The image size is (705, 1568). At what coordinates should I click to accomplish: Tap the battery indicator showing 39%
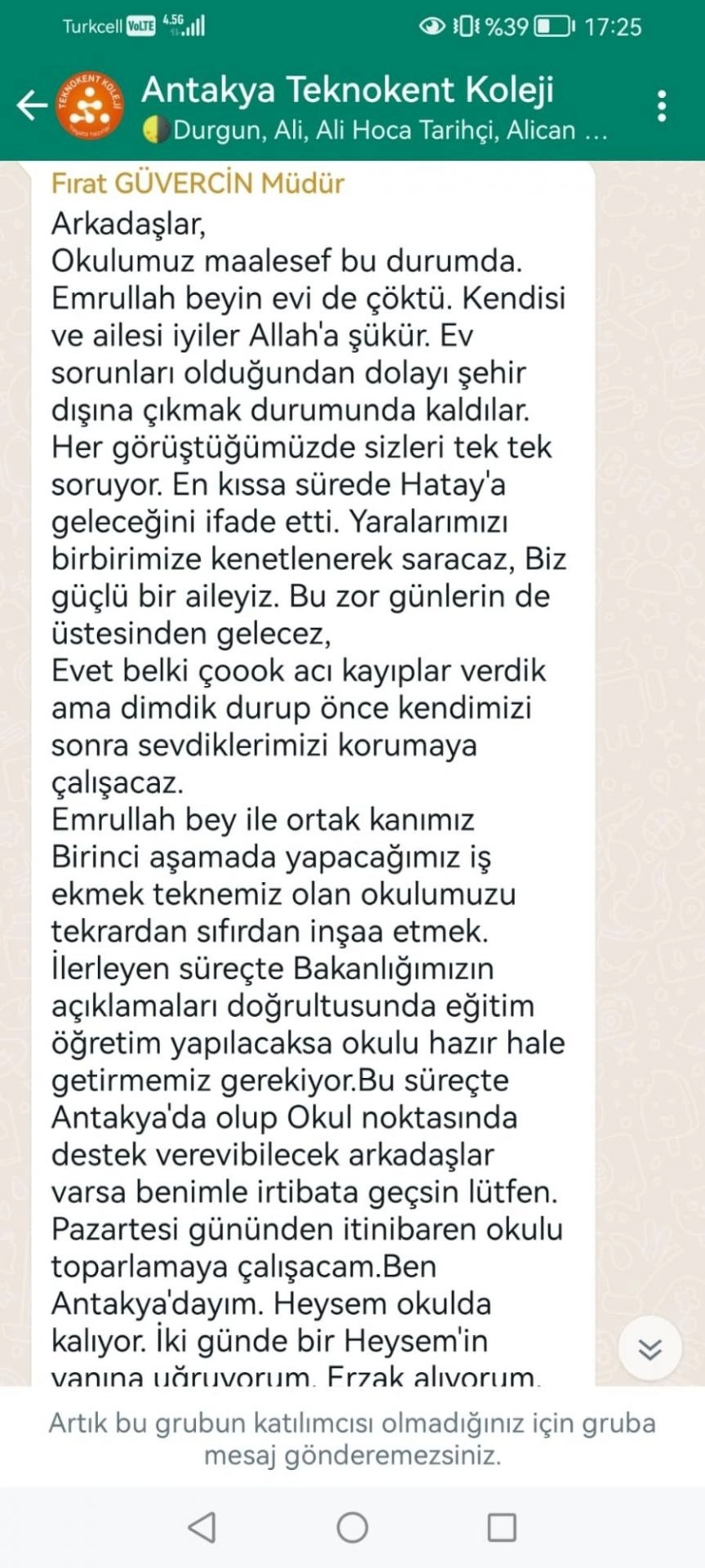pos(550,24)
